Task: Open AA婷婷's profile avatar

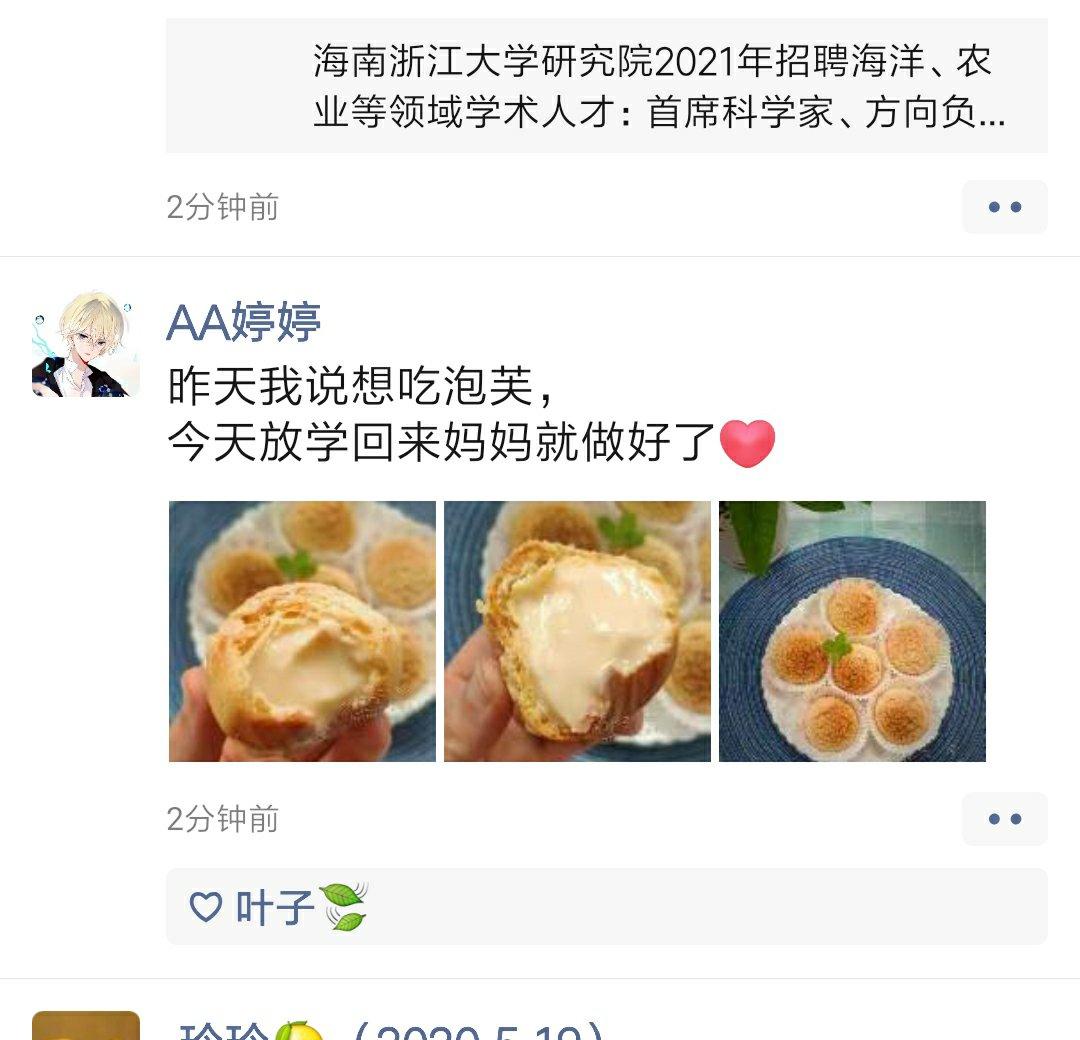Action: pyautogui.click(x=85, y=344)
